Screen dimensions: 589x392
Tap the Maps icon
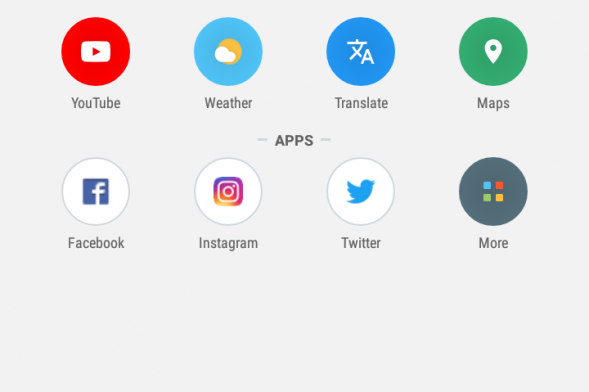(493, 51)
